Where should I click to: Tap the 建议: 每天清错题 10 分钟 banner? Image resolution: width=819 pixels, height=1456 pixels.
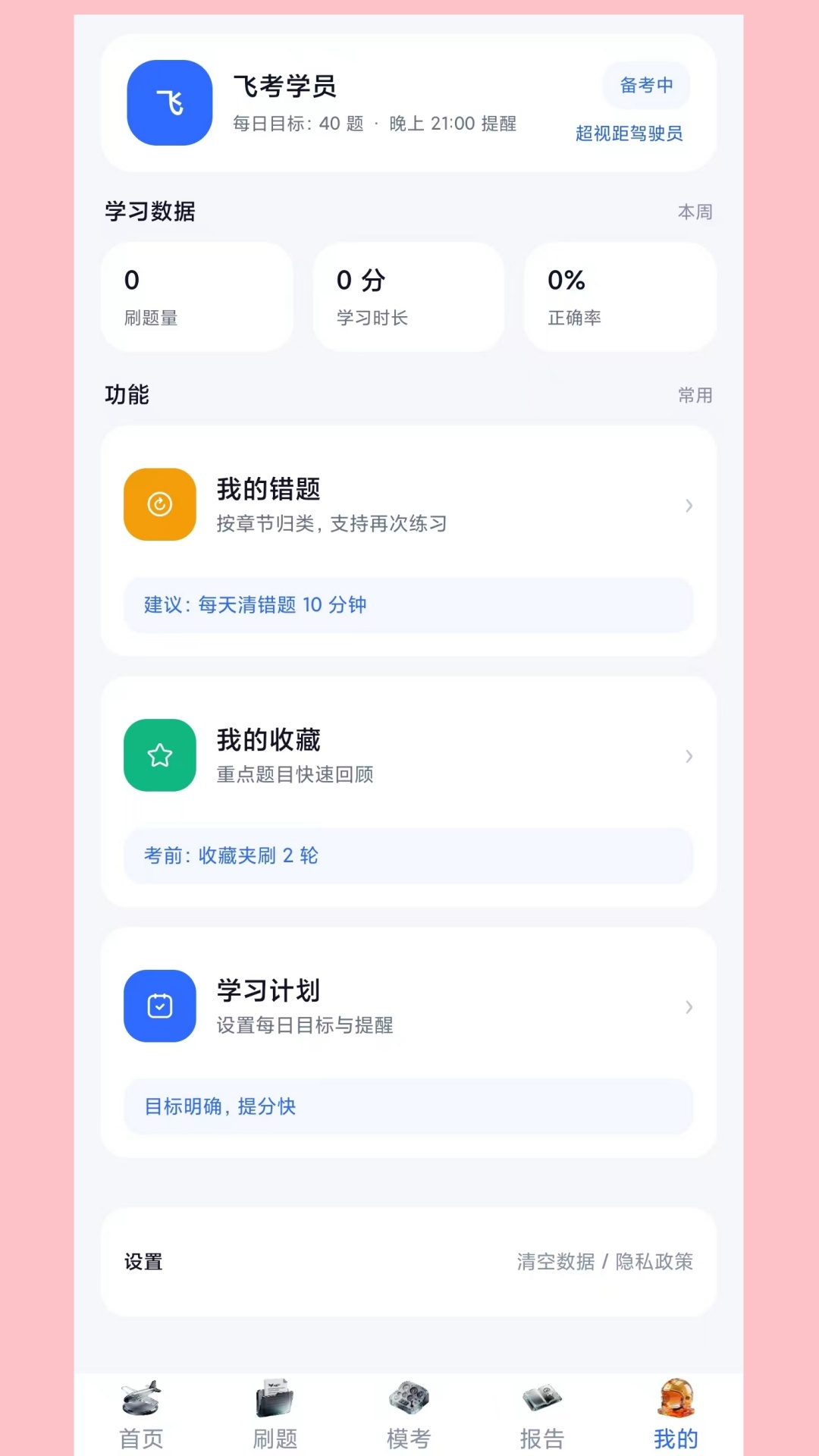pos(409,605)
